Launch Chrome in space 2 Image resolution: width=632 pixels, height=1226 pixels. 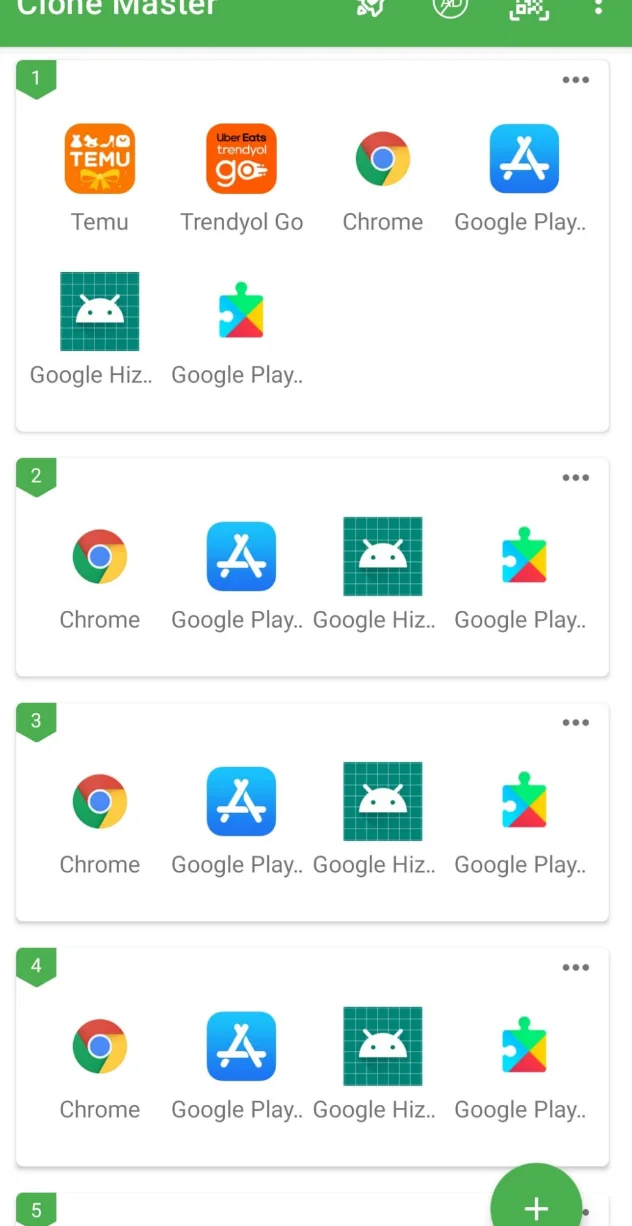point(100,557)
